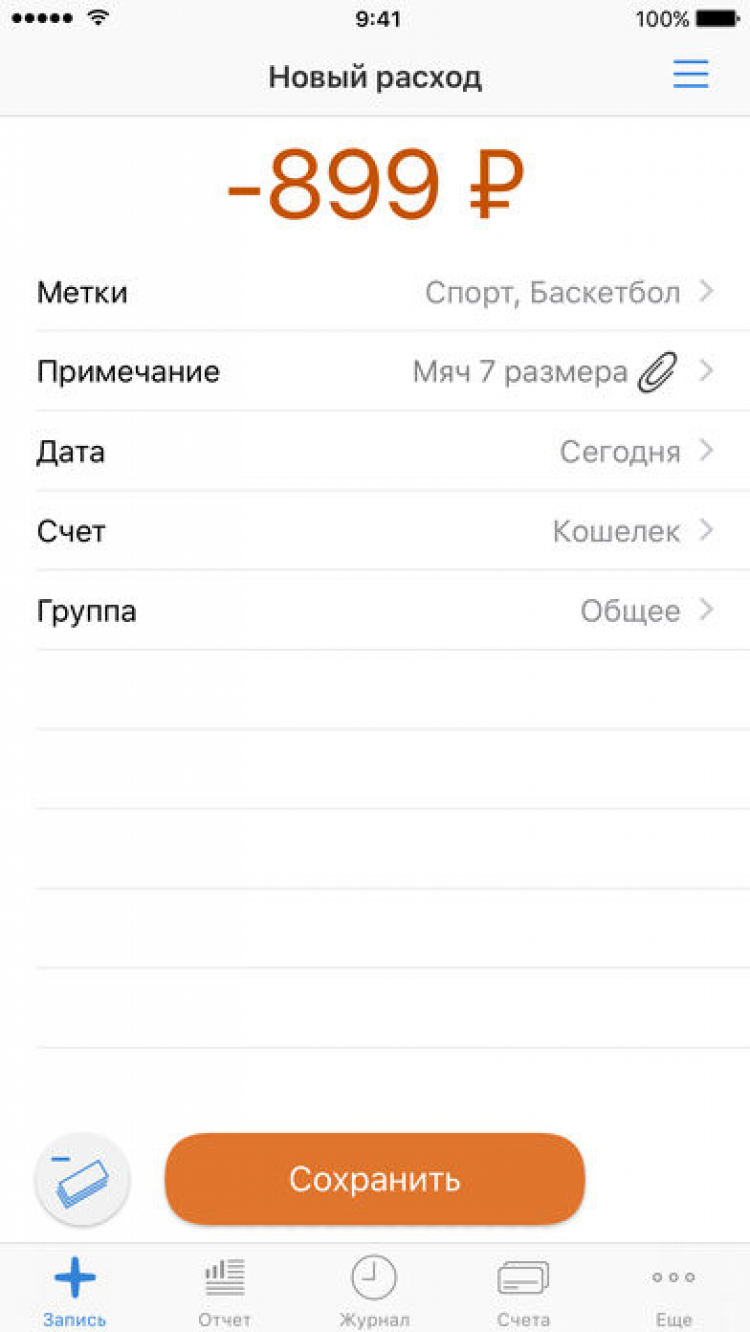Open the Журнал tab
750x1332 pixels.
click(374, 1290)
